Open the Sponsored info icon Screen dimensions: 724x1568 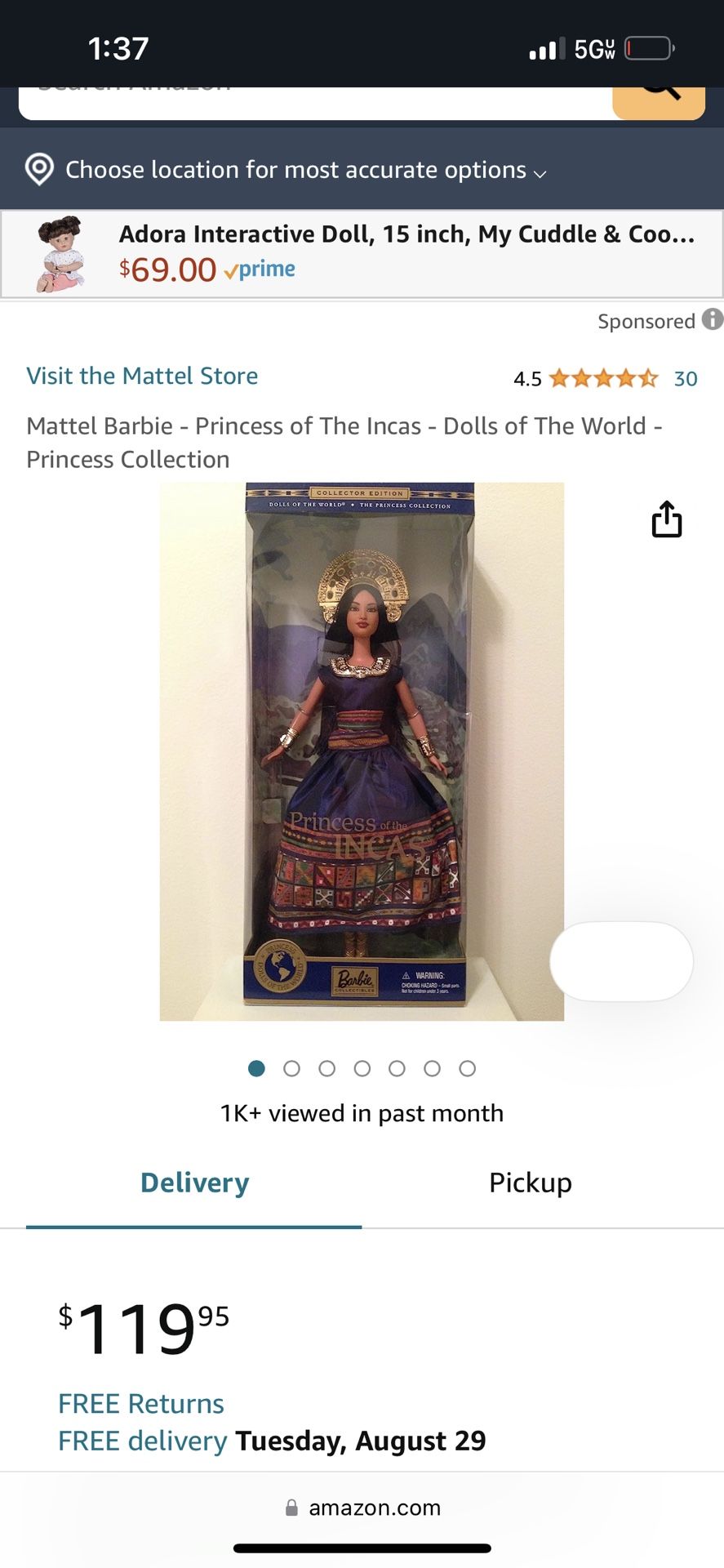713,319
